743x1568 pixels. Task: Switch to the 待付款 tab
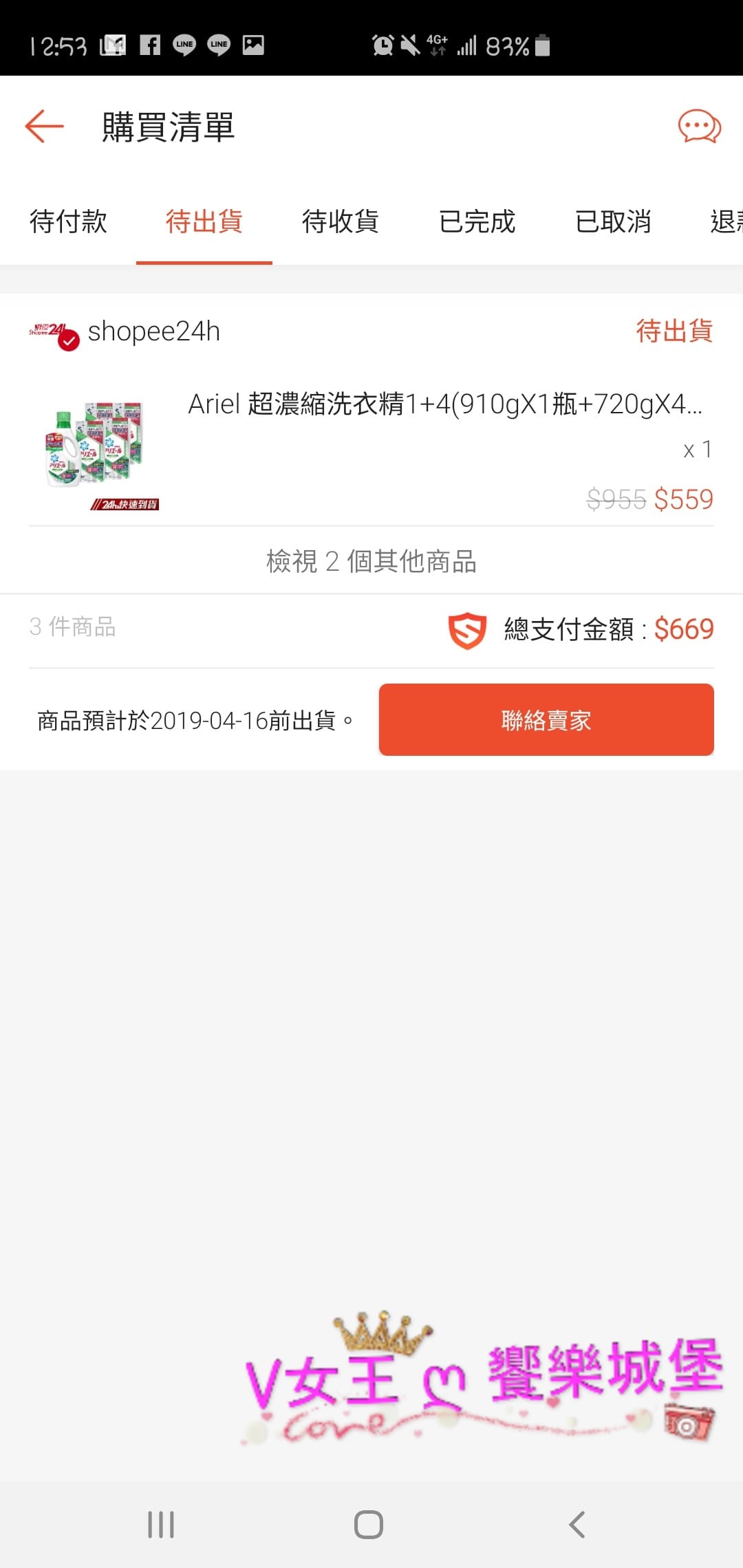pos(67,221)
